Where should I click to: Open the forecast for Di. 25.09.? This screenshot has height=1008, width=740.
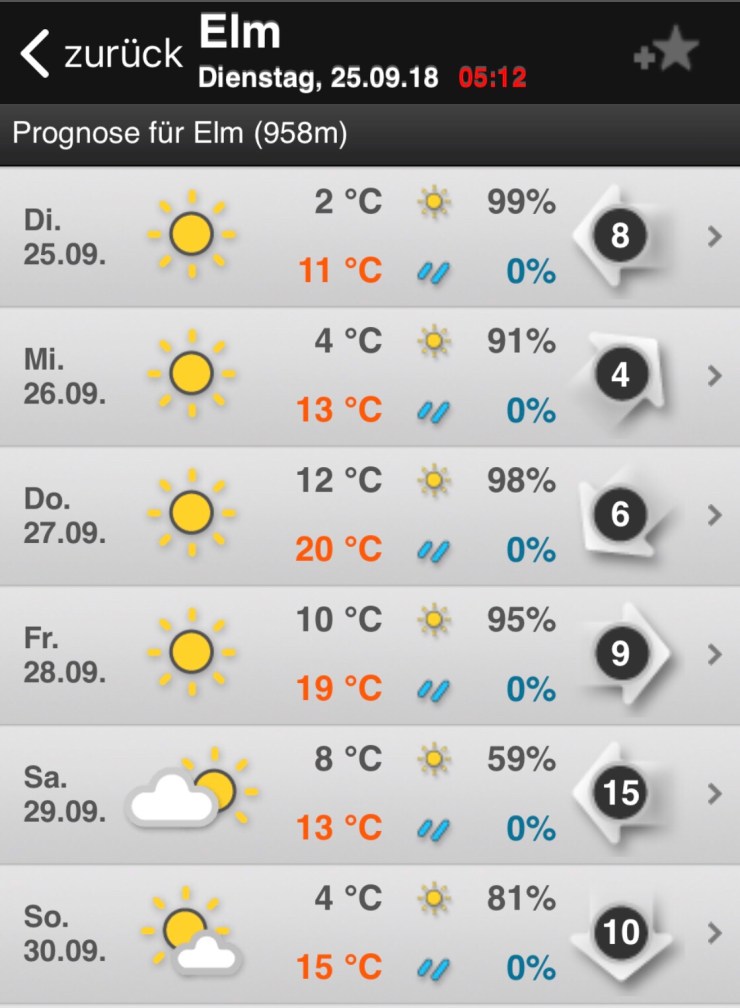tap(370, 236)
